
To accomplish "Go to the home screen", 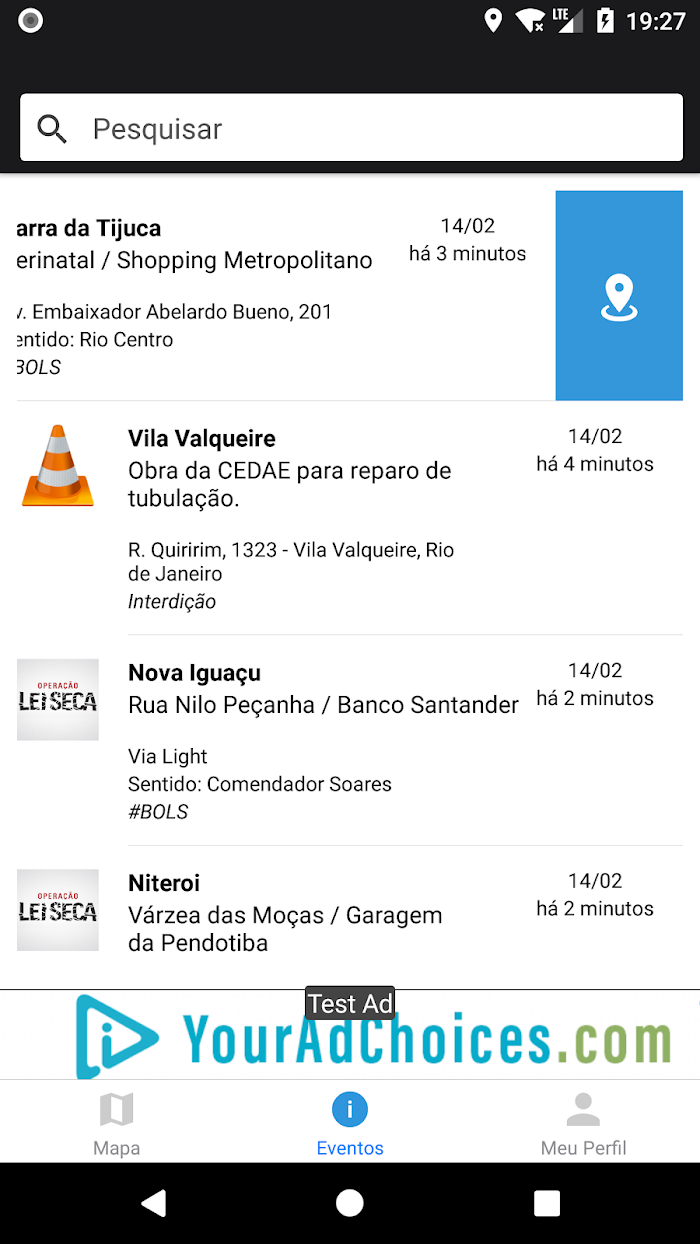I will 350,1203.
